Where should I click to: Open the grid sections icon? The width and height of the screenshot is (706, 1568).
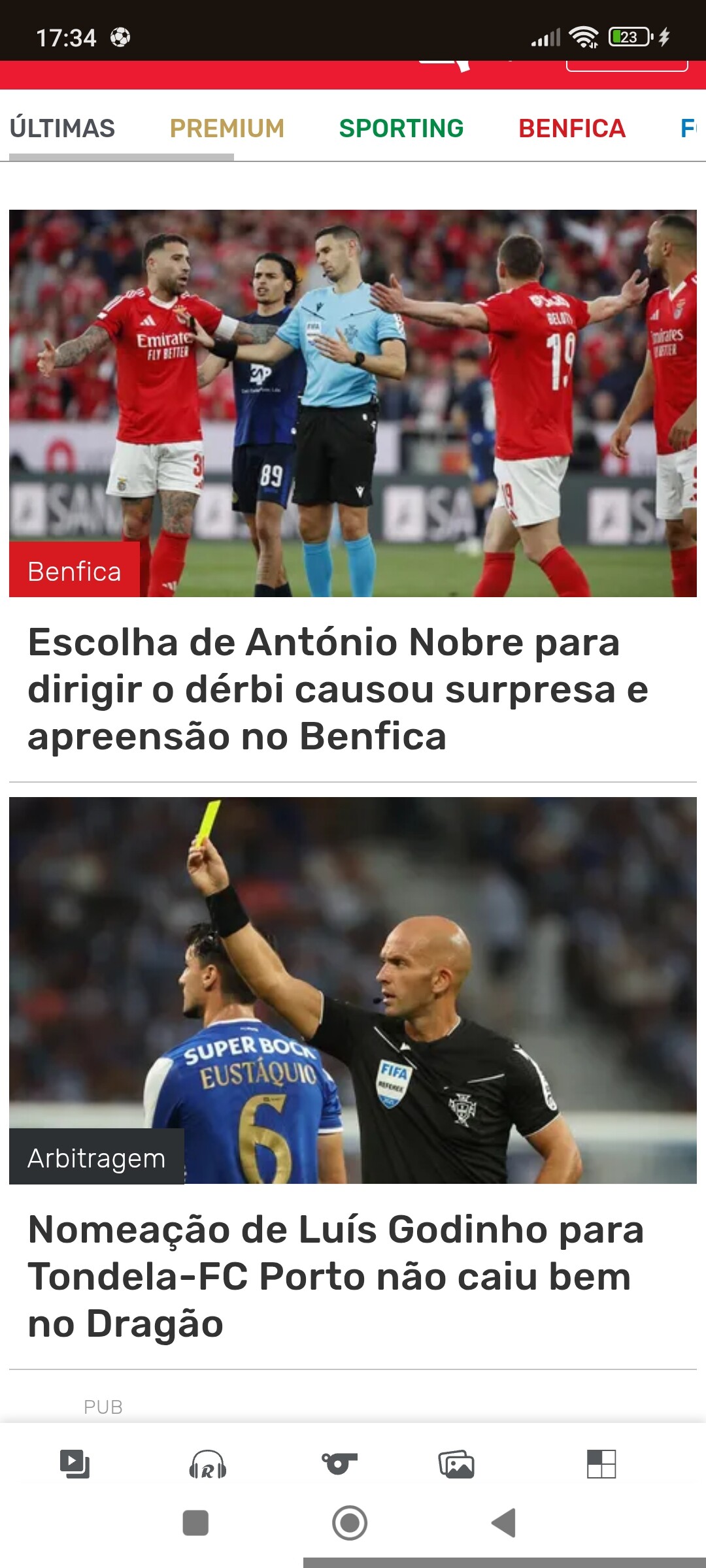tap(601, 1463)
